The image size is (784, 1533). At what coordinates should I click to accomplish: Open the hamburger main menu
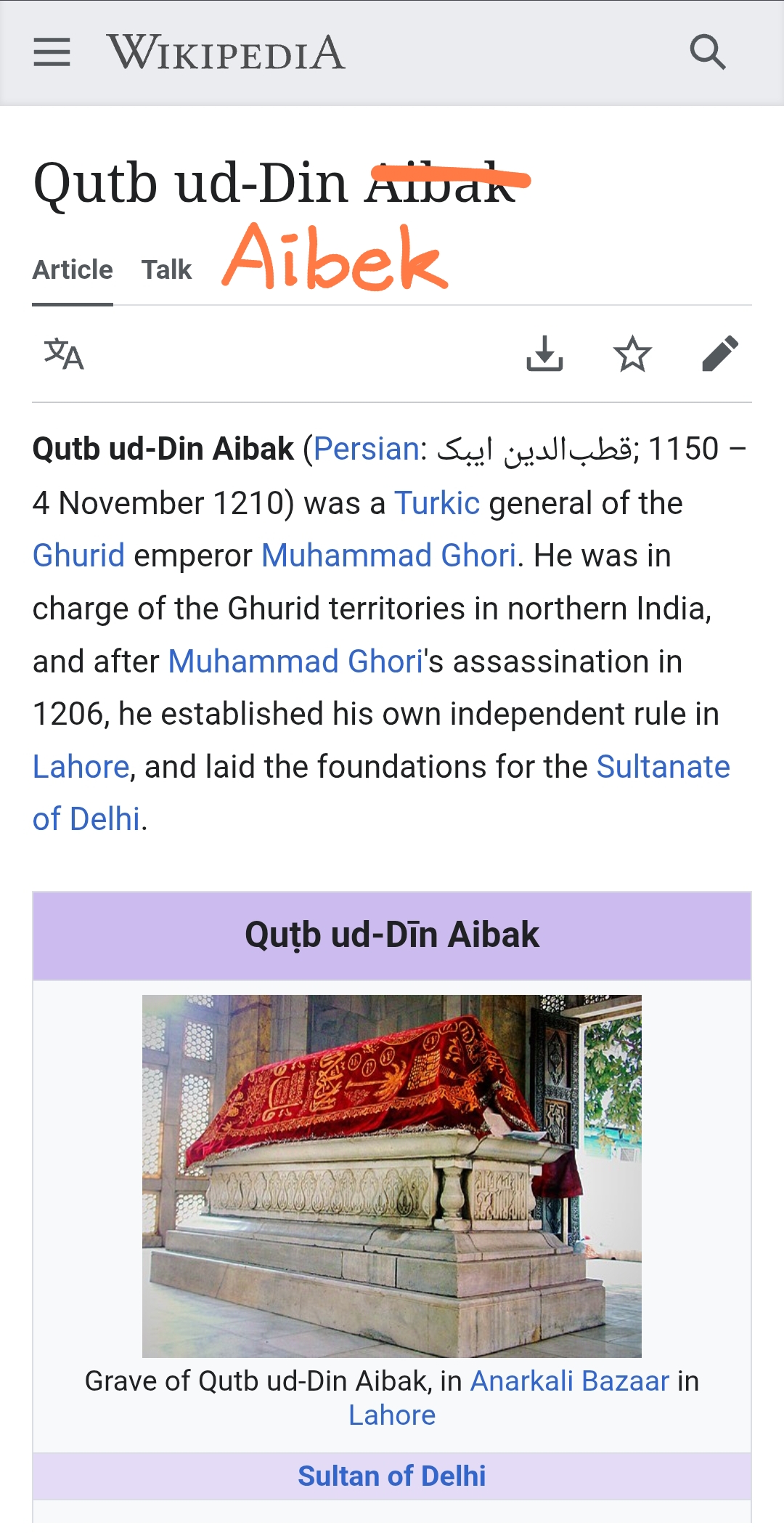[52, 52]
